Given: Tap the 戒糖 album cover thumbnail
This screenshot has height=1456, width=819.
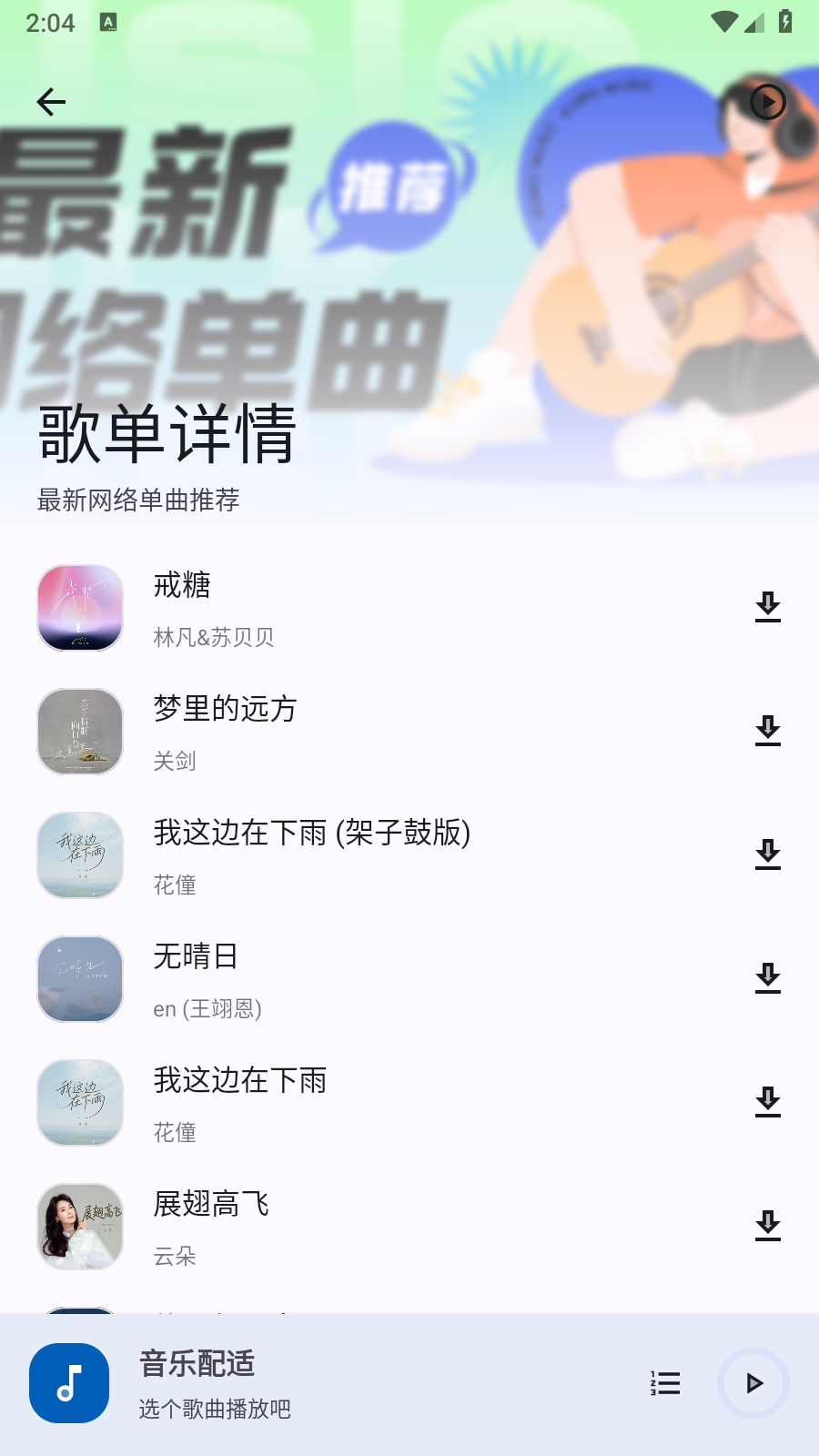Looking at the screenshot, I should 79,608.
